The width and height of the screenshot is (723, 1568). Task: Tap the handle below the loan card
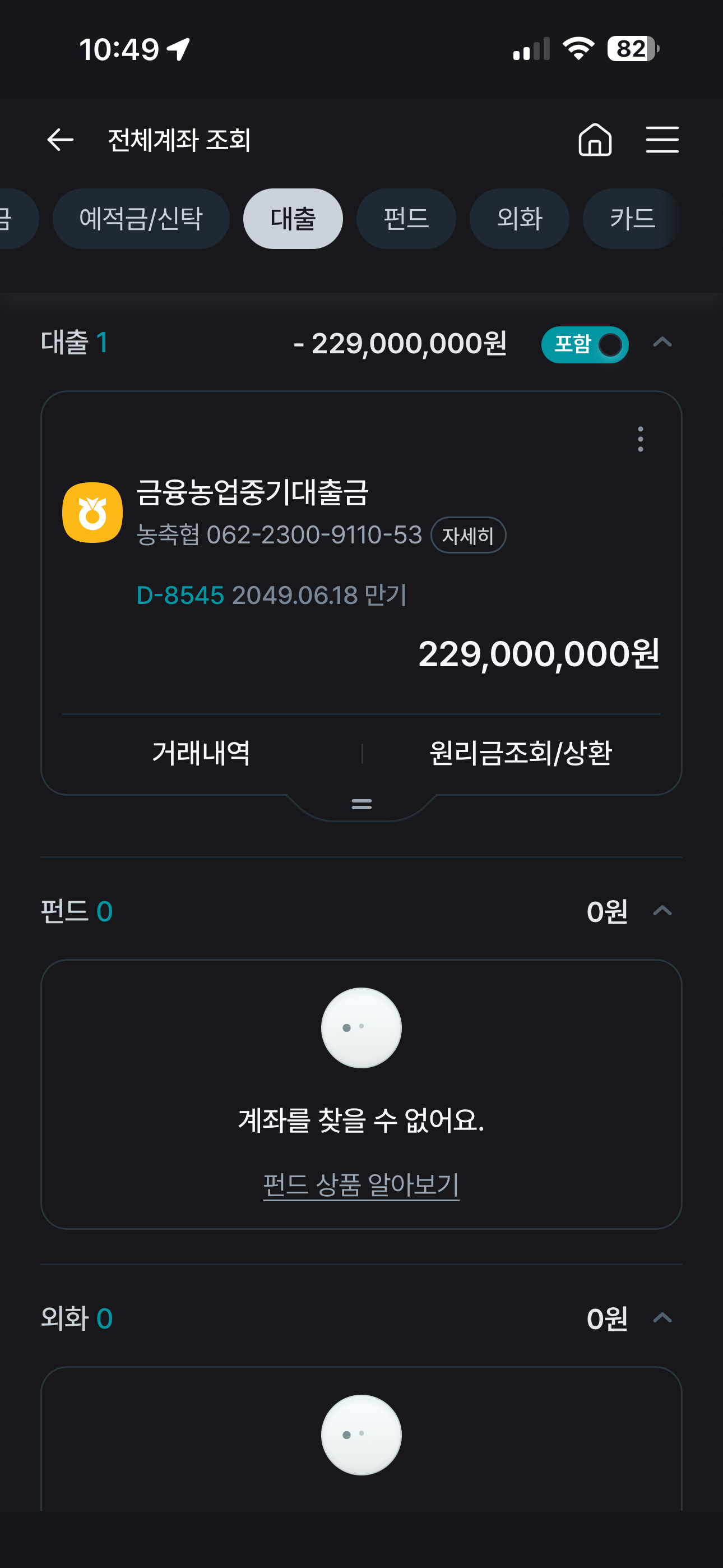(x=361, y=804)
